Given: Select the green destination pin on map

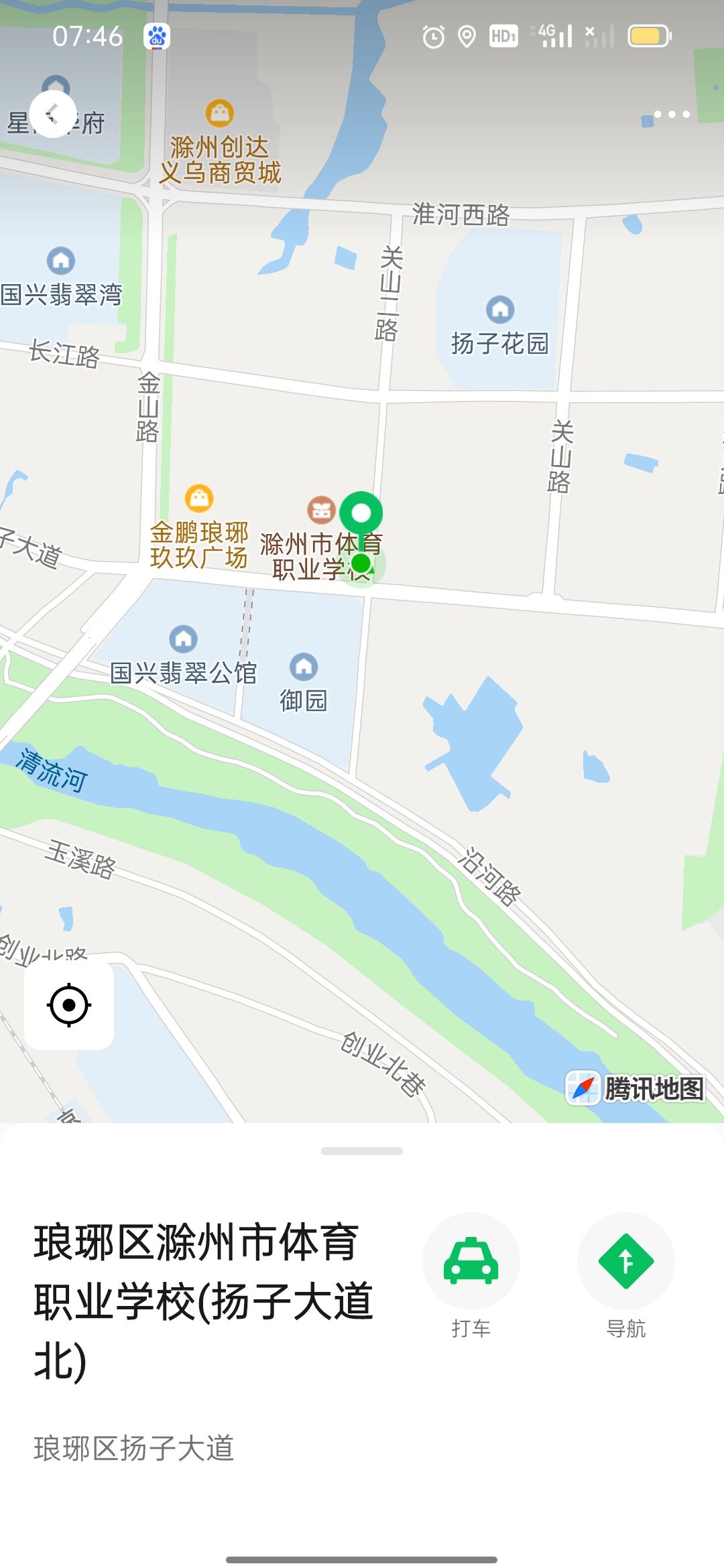Looking at the screenshot, I should pos(361,516).
